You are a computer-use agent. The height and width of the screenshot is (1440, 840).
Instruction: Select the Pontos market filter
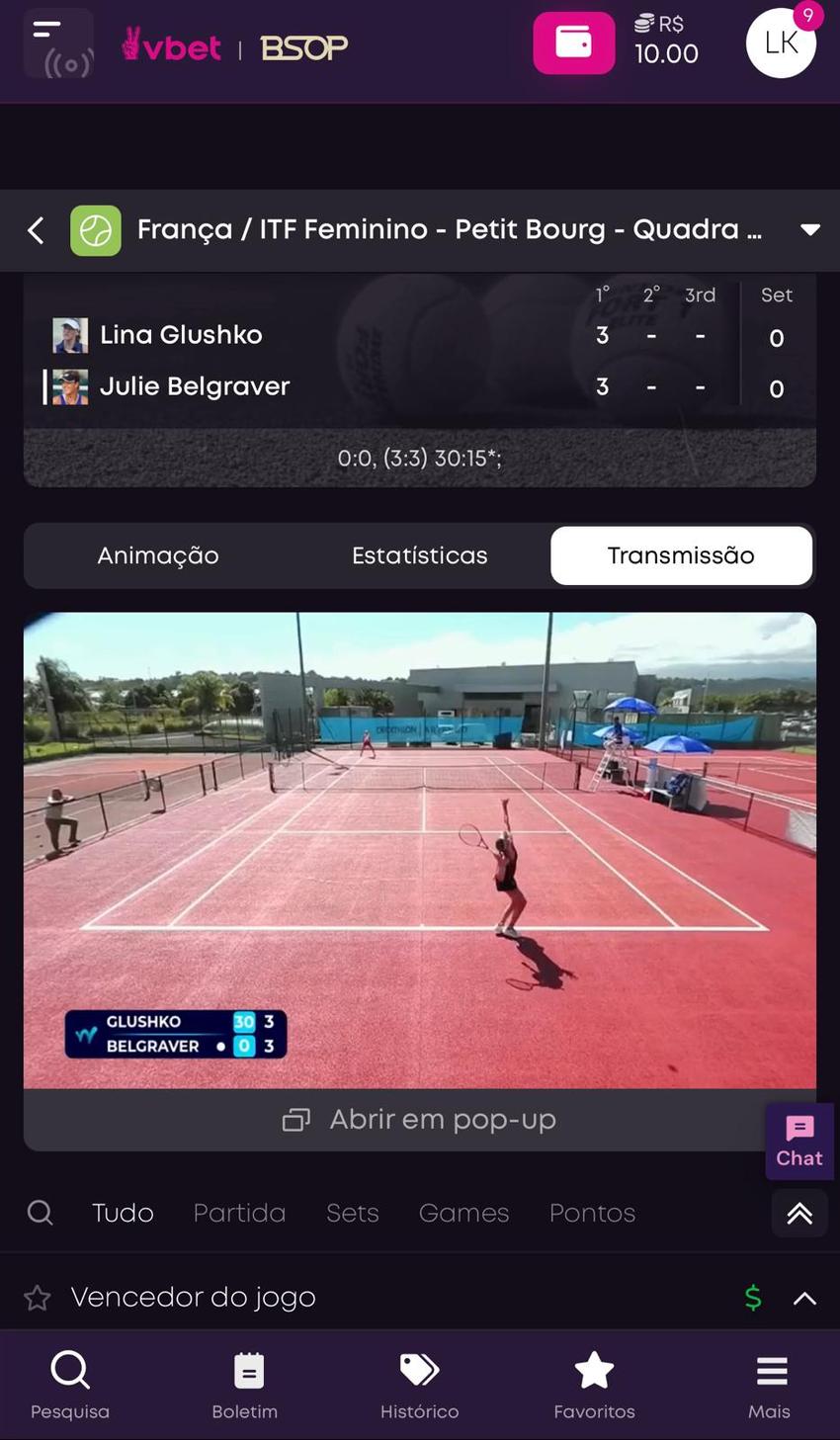coord(591,1211)
